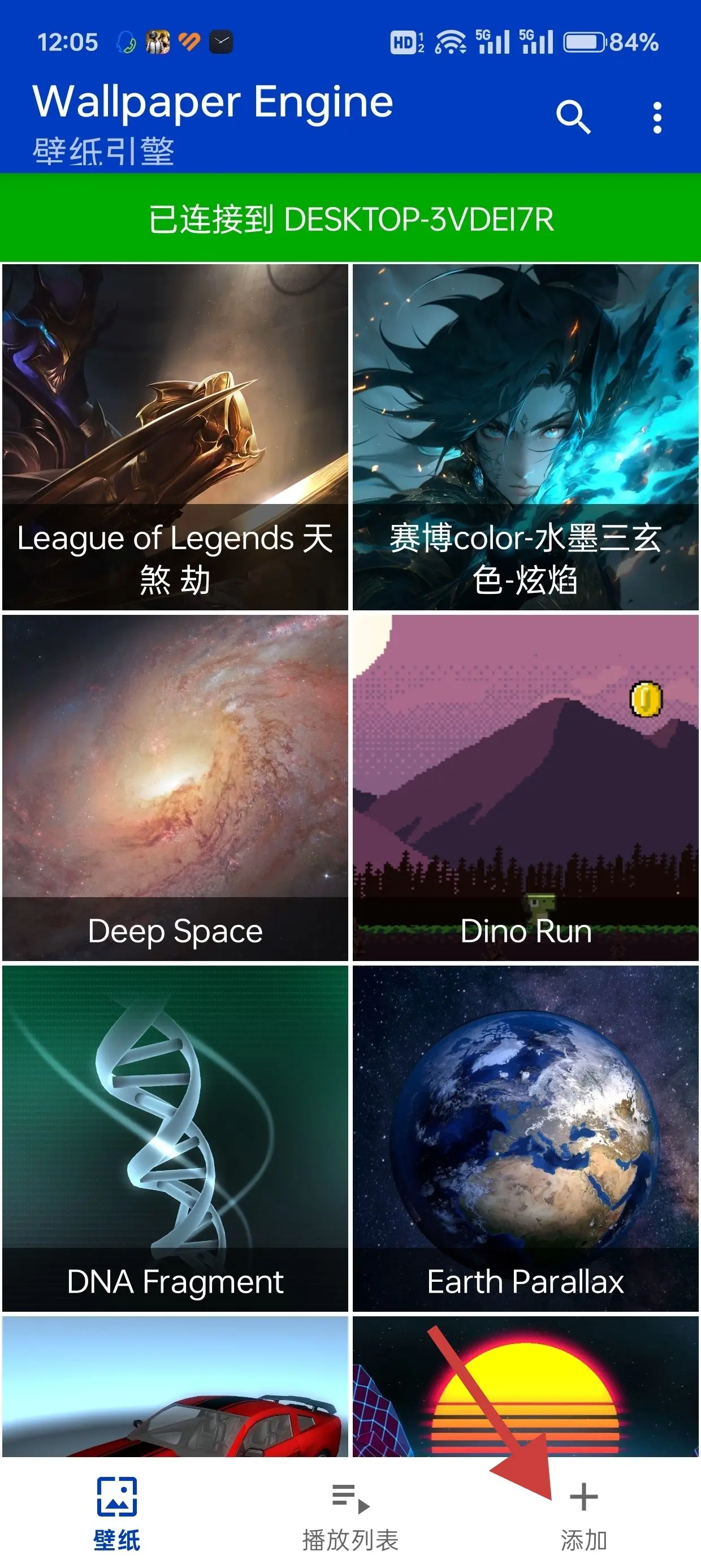
Task: Open the 赛博color-水墨三玄色-炫焰 wallpaper
Action: 526,436
